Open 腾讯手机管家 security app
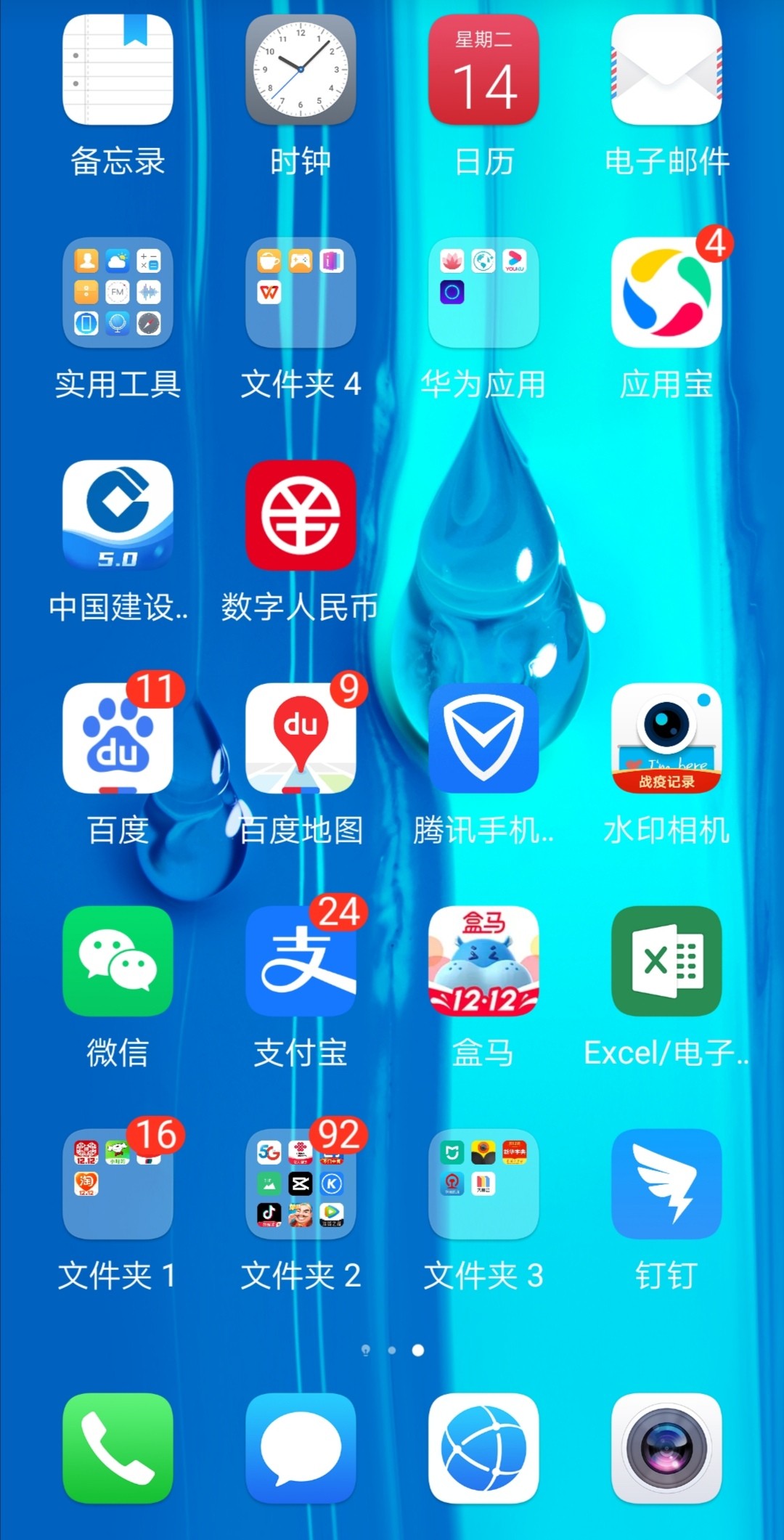The height and width of the screenshot is (1540, 784). 483,738
